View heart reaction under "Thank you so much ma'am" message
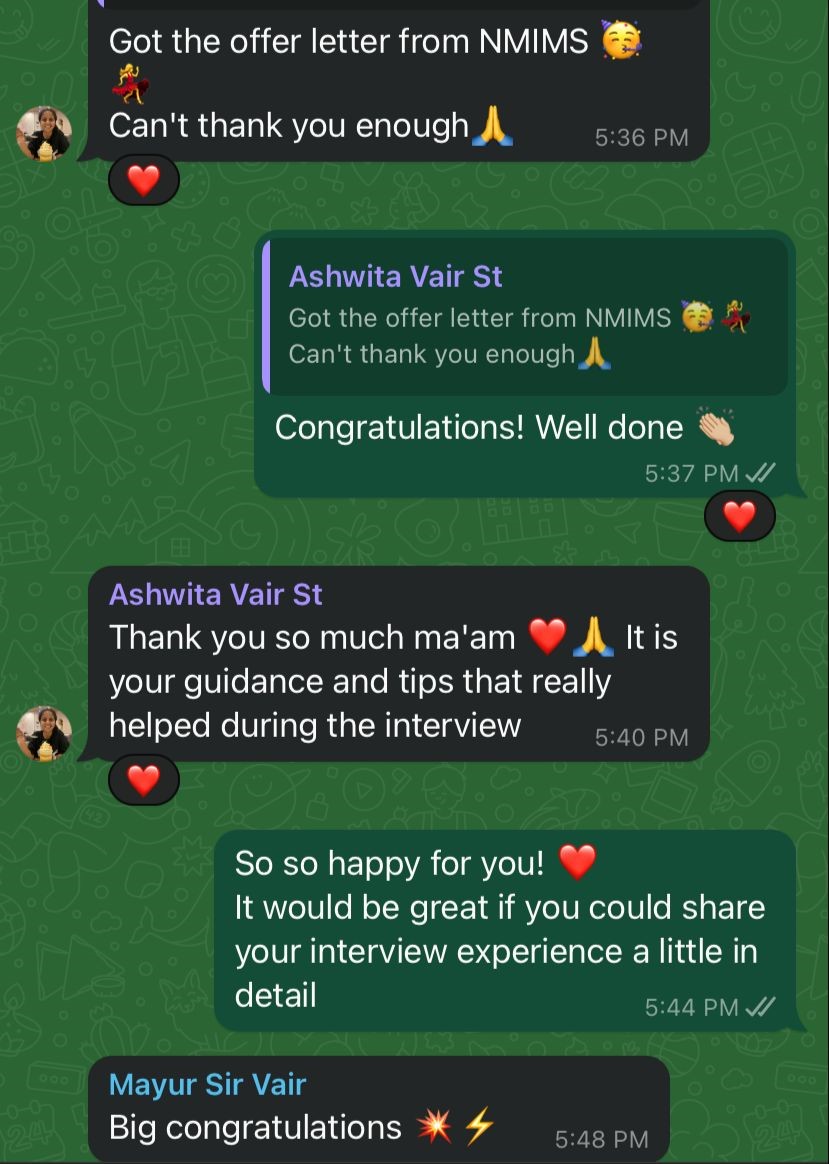The width and height of the screenshot is (829, 1164). (x=143, y=780)
